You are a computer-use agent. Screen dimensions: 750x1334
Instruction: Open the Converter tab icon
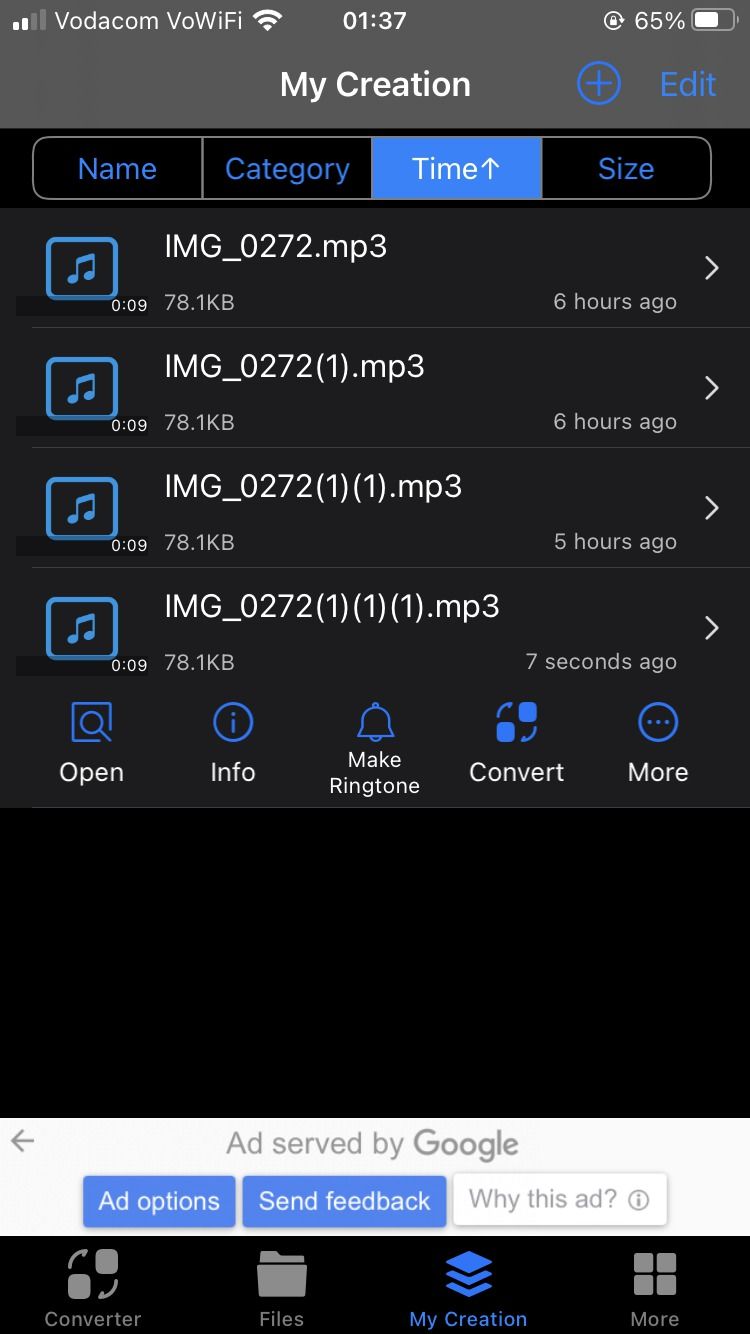[92, 1285]
